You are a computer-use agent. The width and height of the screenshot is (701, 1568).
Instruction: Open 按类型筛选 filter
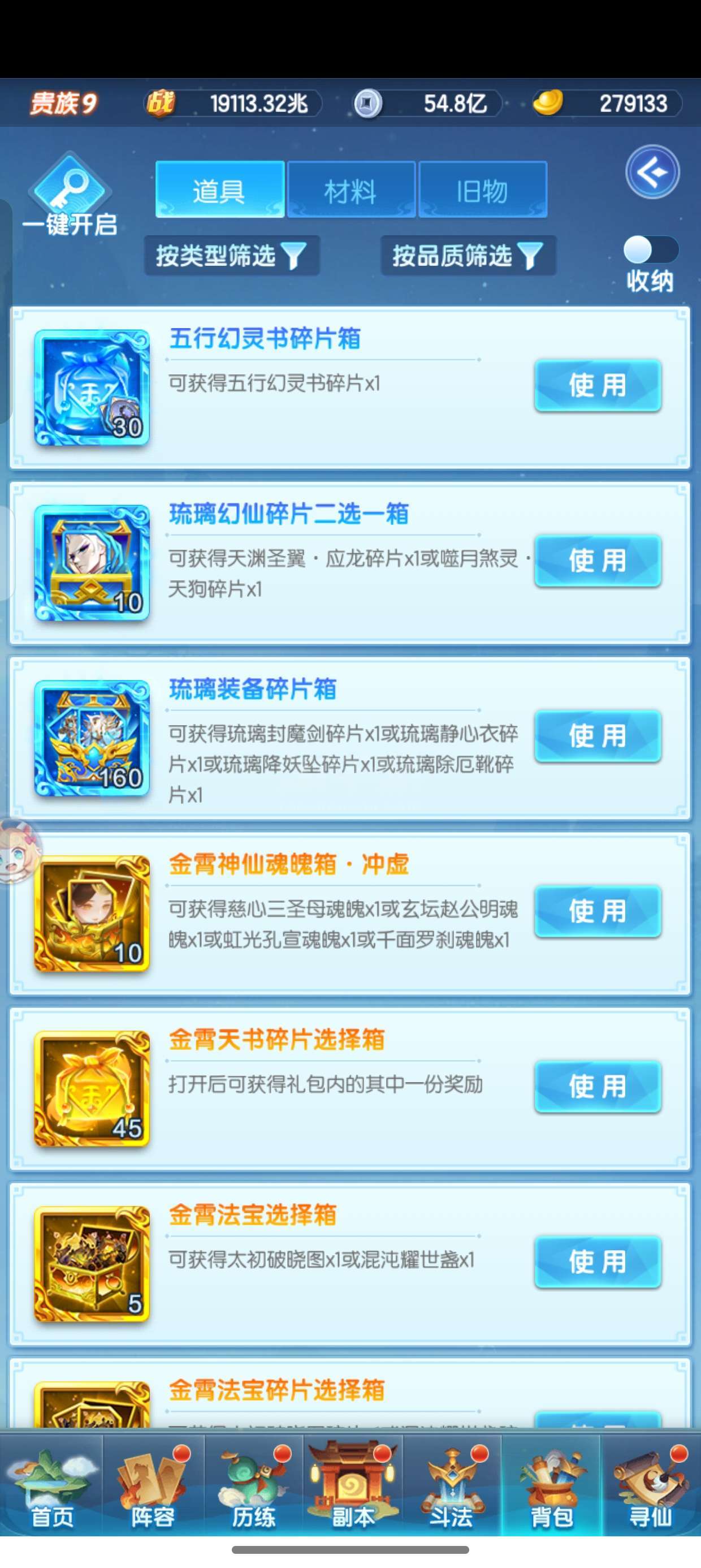[x=232, y=256]
